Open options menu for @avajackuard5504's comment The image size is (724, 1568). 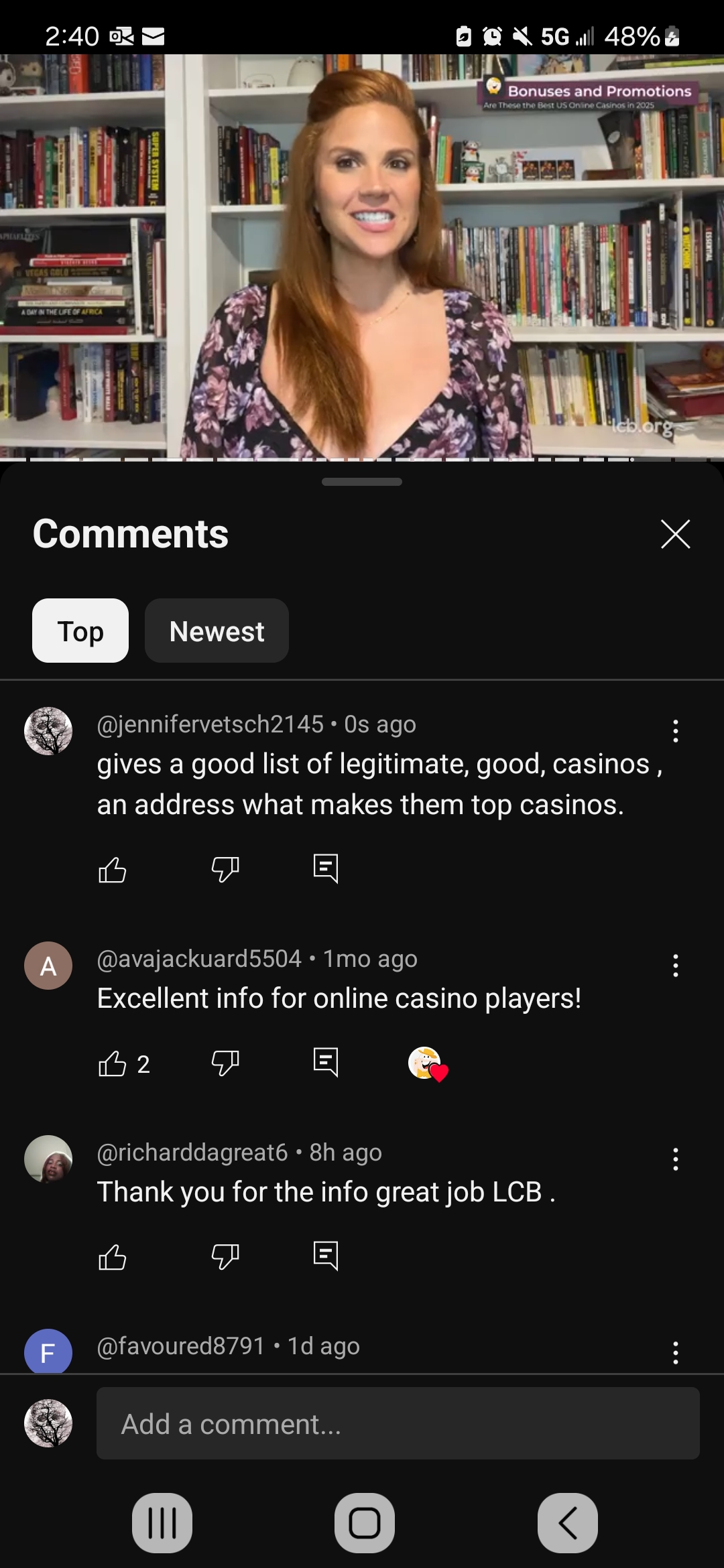click(x=675, y=966)
